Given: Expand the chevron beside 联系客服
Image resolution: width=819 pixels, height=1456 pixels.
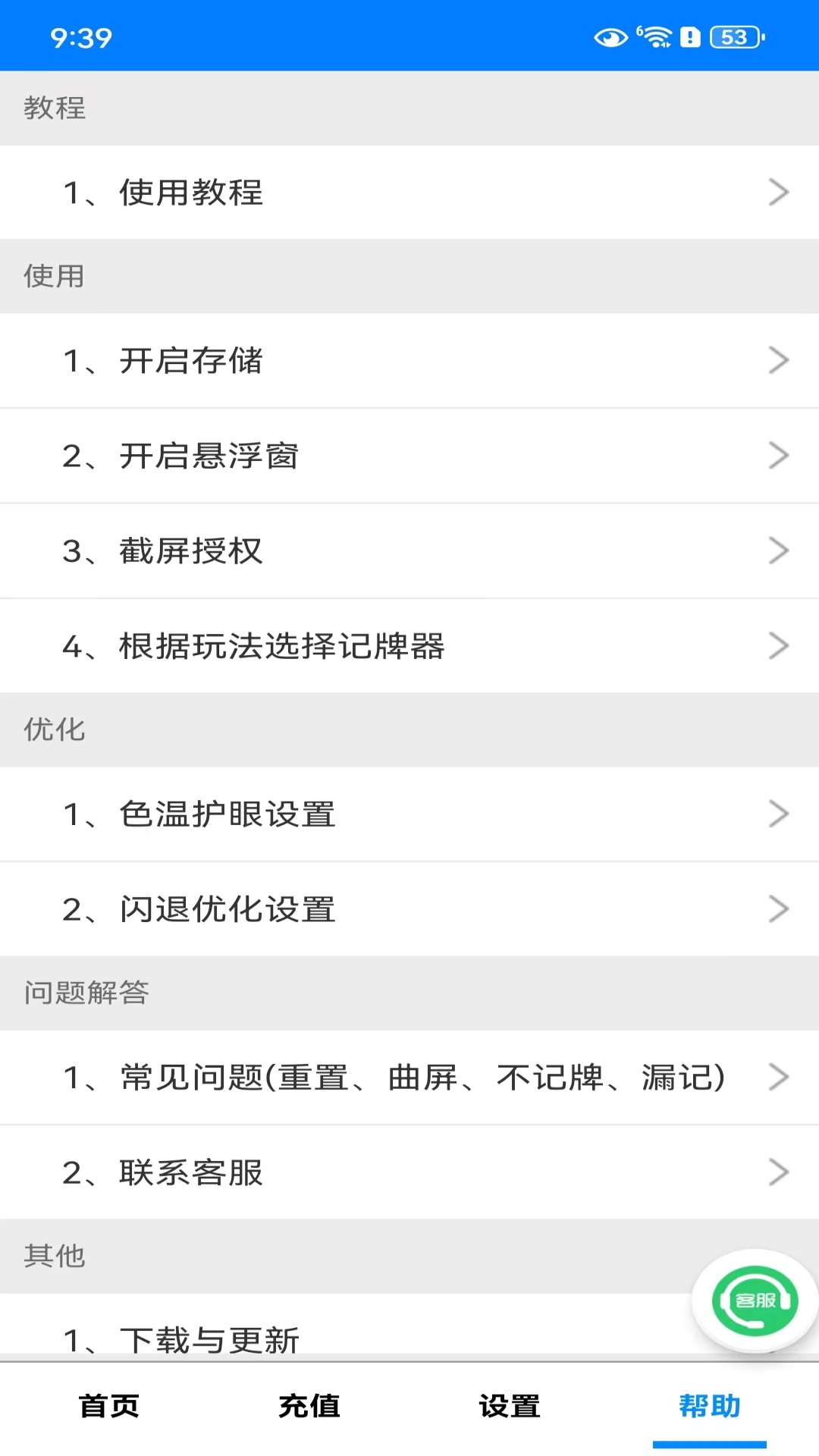Looking at the screenshot, I should [779, 1172].
